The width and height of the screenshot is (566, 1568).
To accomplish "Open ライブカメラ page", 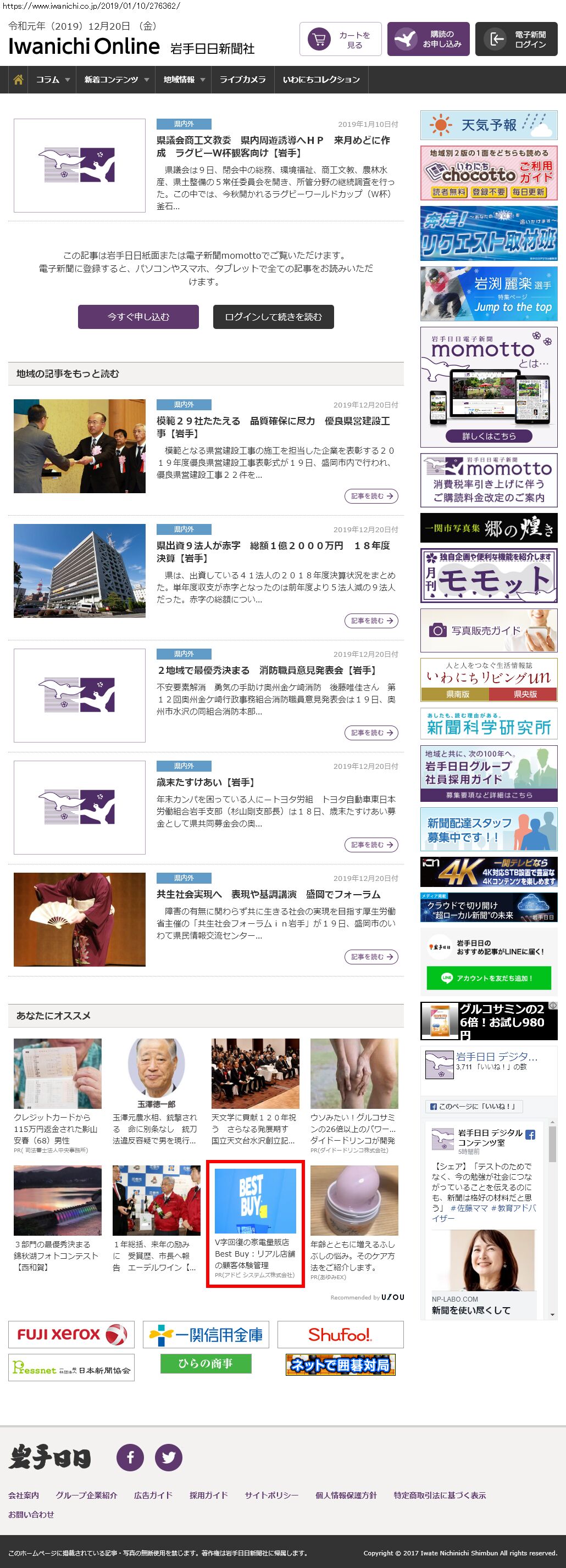I will coord(242,80).
